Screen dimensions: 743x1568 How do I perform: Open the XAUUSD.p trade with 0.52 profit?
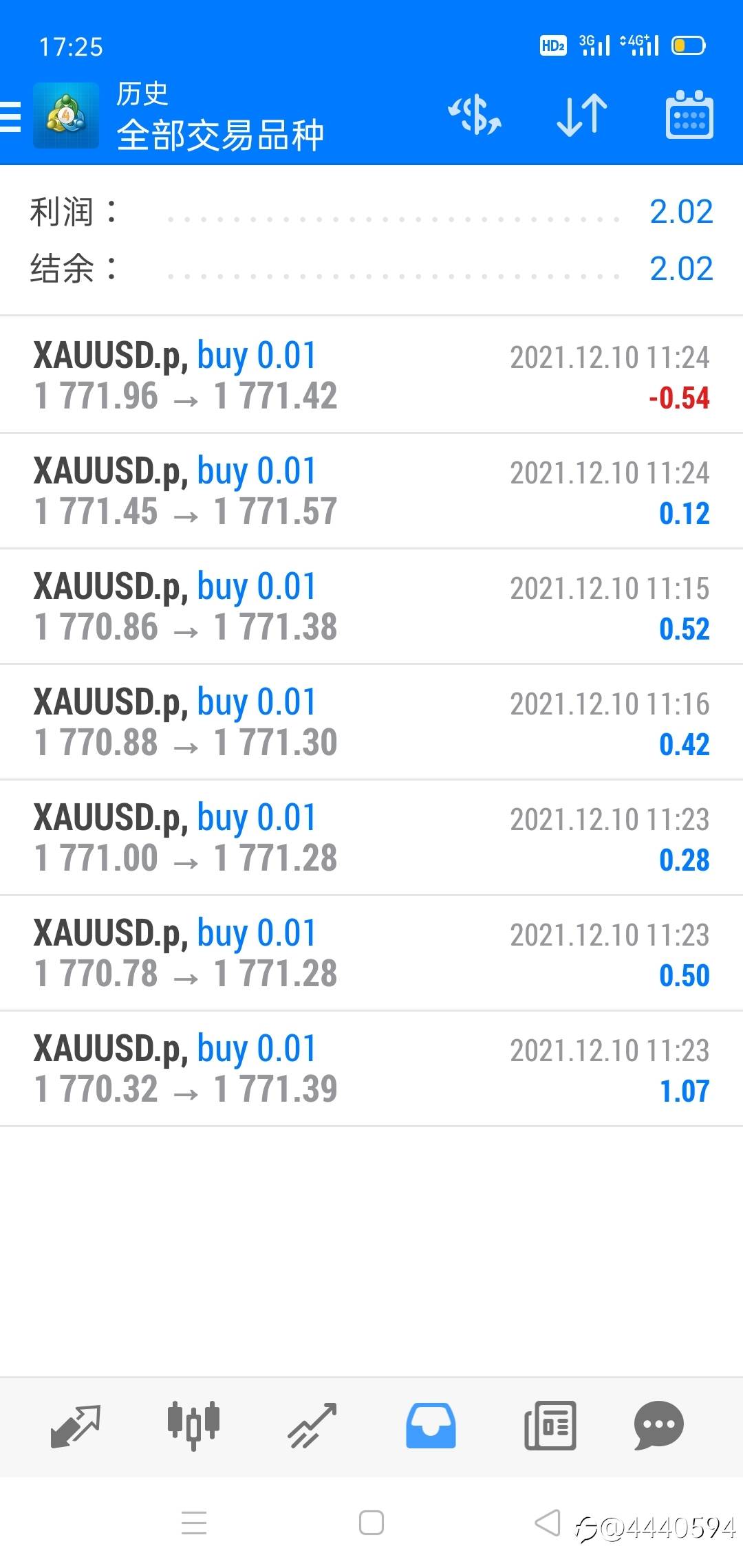pyautogui.click(x=371, y=607)
